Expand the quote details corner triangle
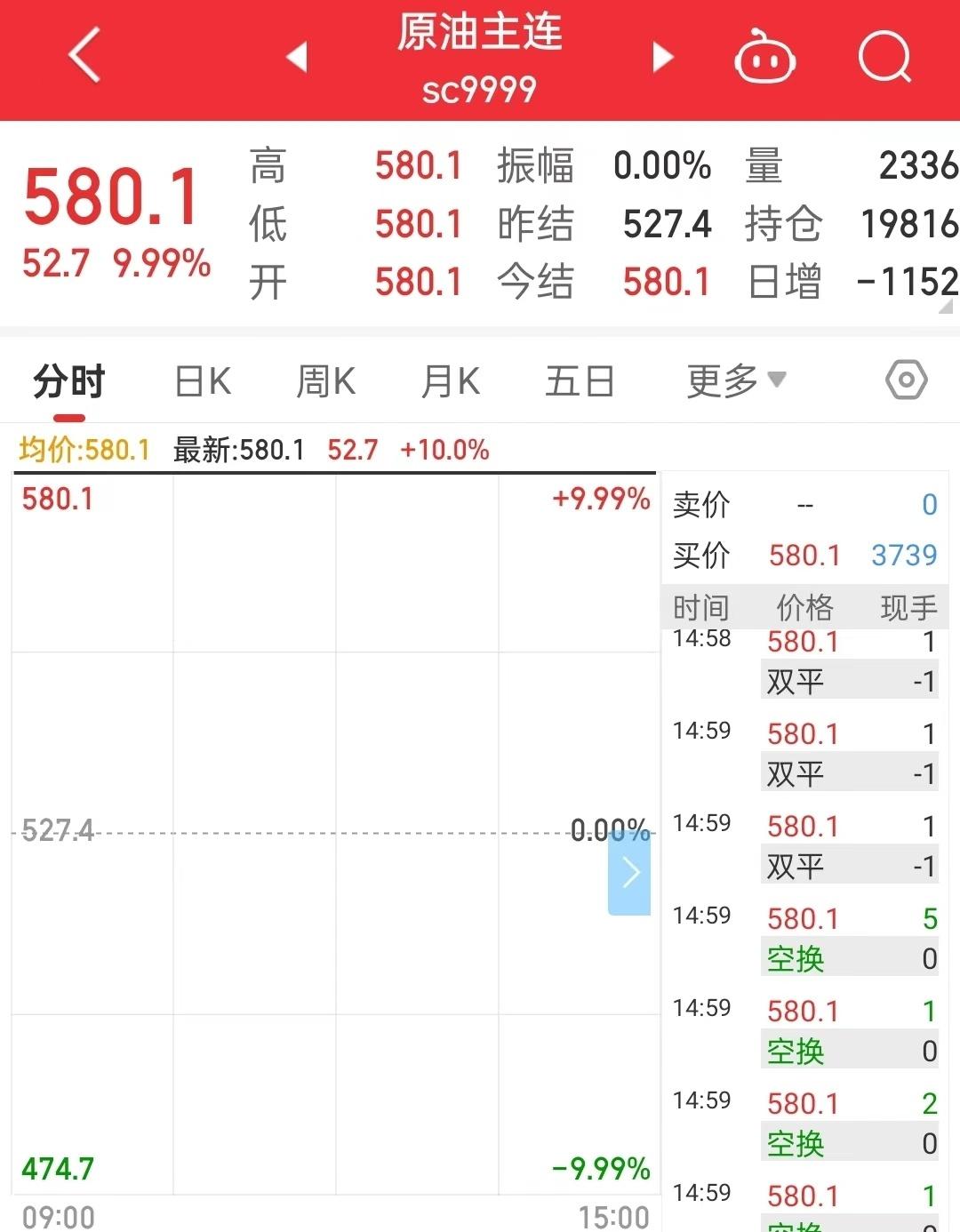Image resolution: width=960 pixels, height=1232 pixels. [x=946, y=307]
